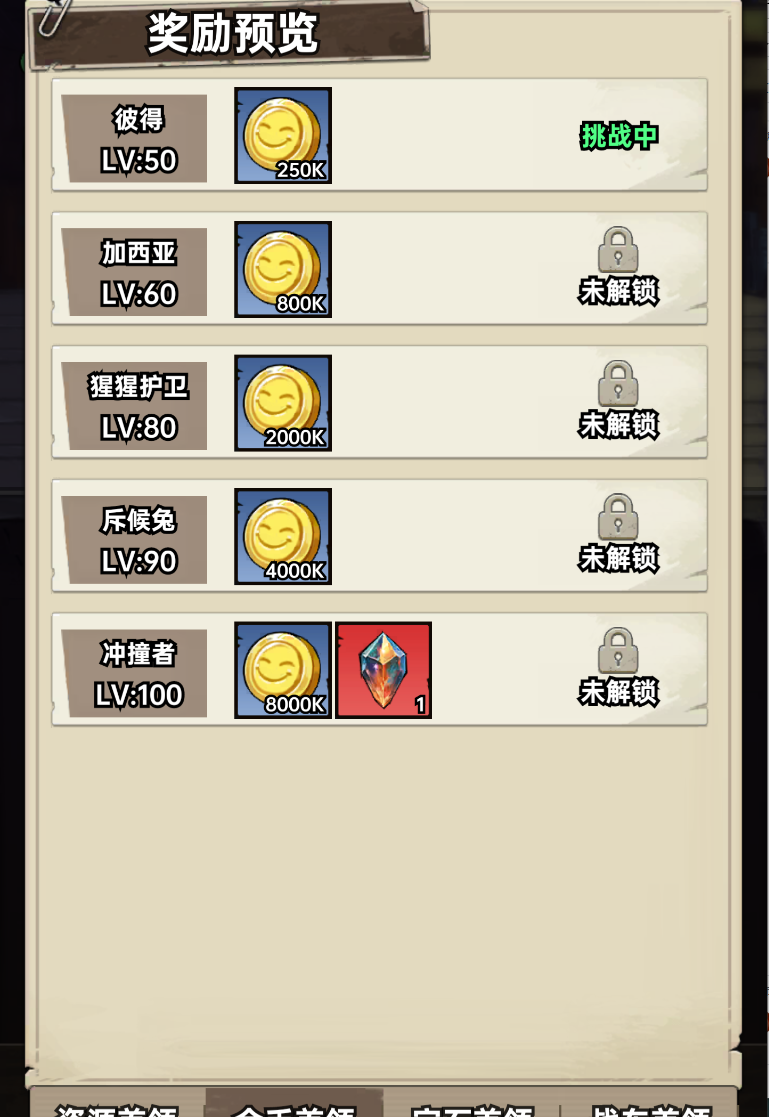Tap the lock icon beside 冲撞者

click(619, 651)
